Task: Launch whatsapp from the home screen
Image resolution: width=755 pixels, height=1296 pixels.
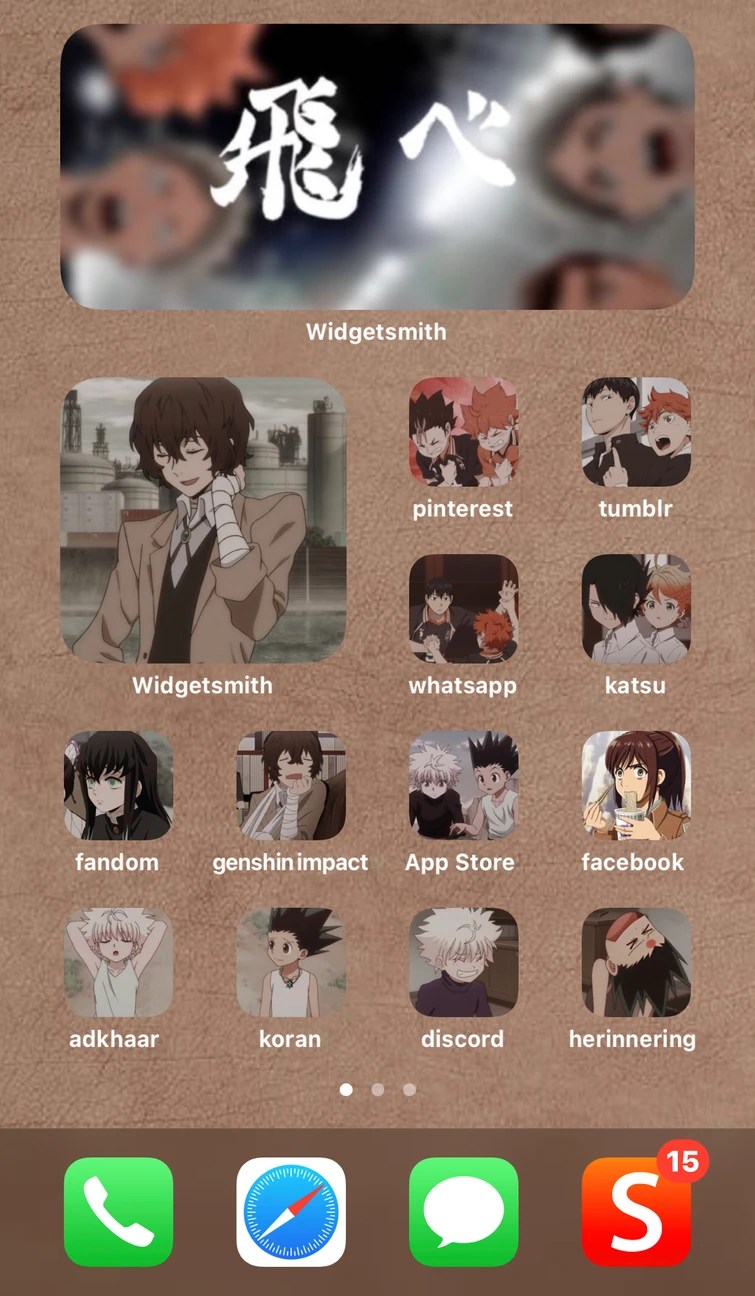Action: point(463,609)
